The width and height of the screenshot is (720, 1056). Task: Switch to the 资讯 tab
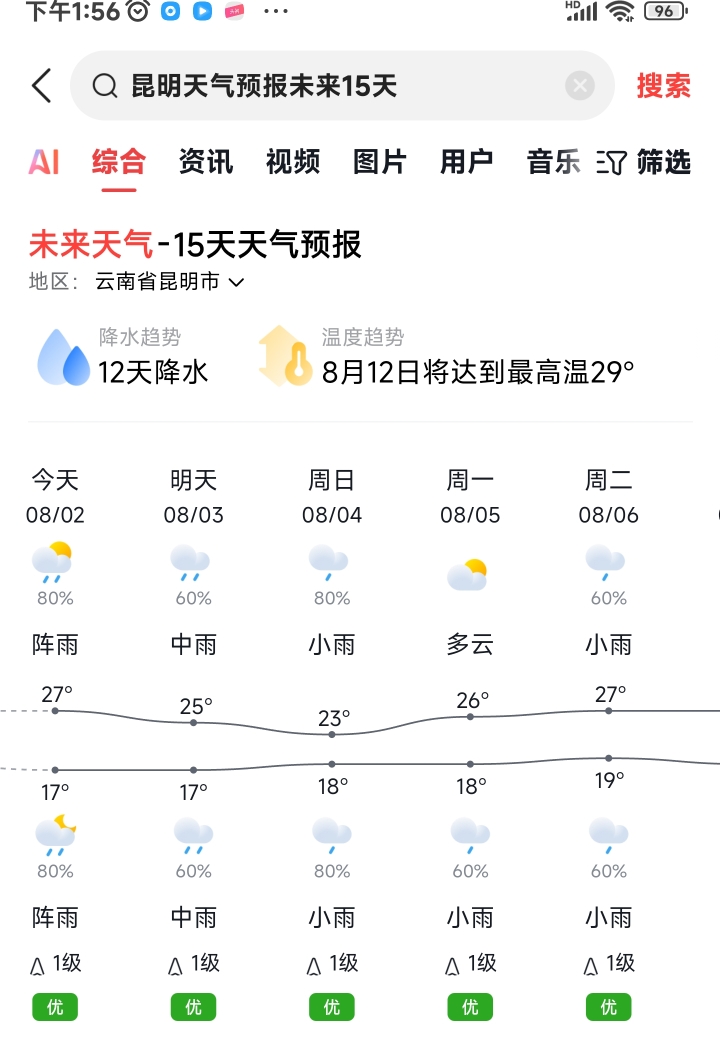pos(205,162)
